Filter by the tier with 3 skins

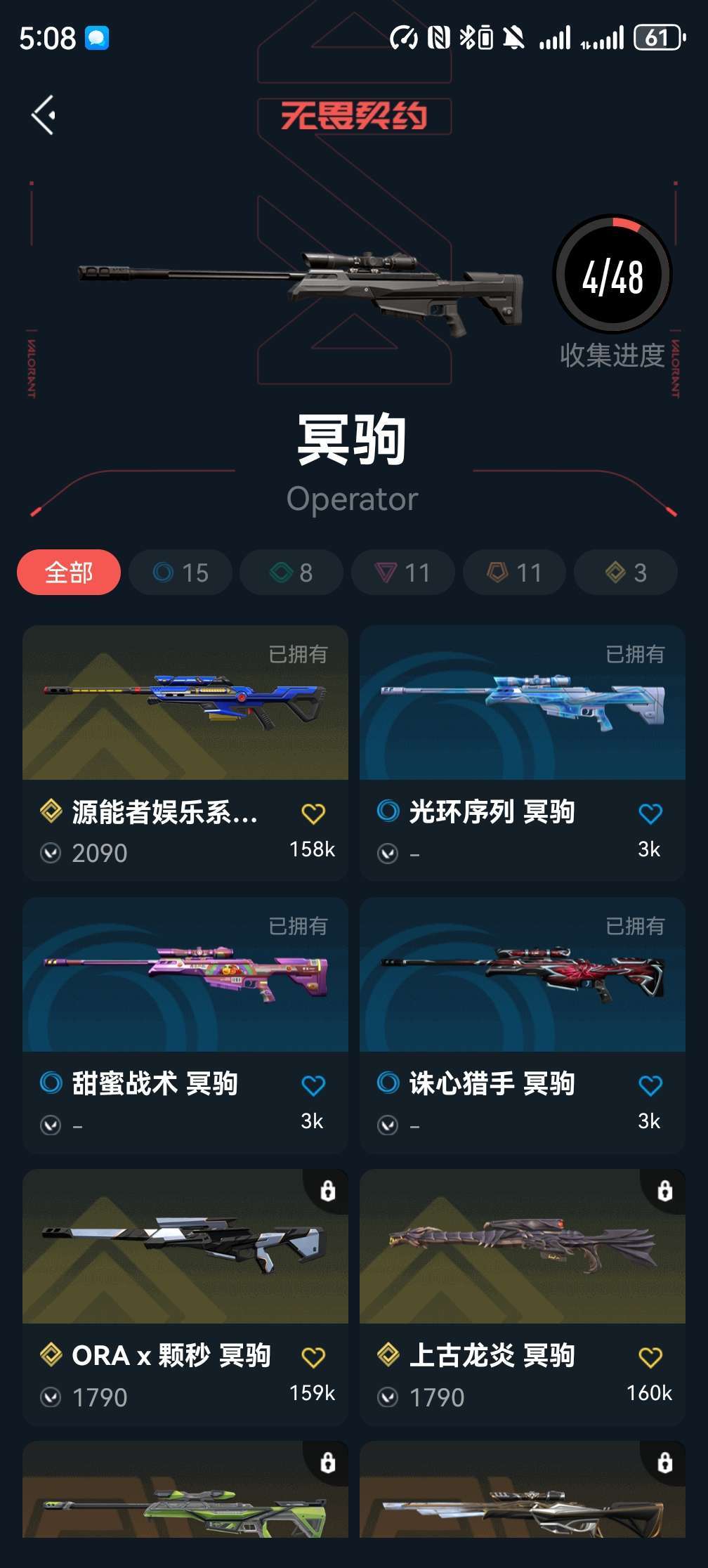pos(626,573)
